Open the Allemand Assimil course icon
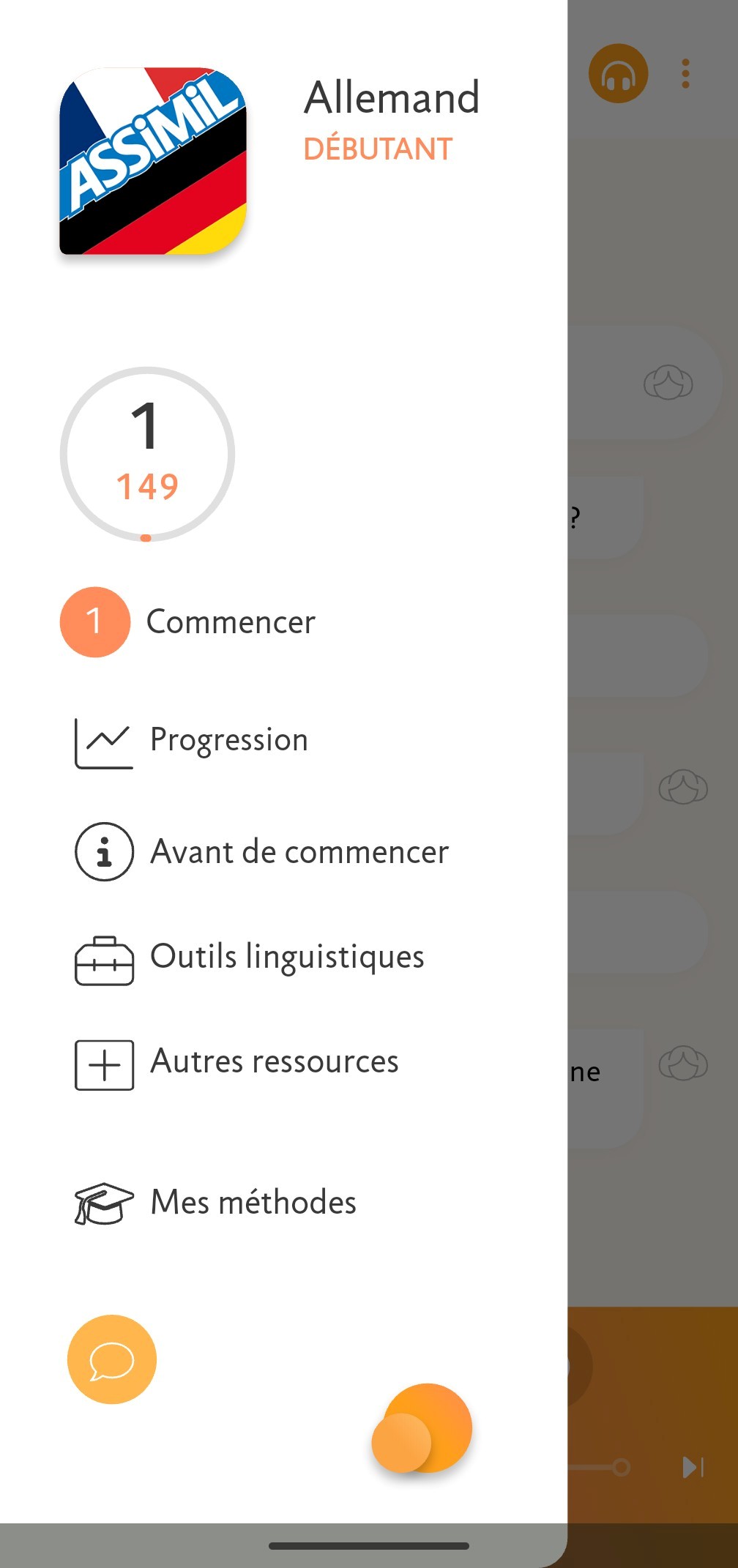 (x=153, y=161)
